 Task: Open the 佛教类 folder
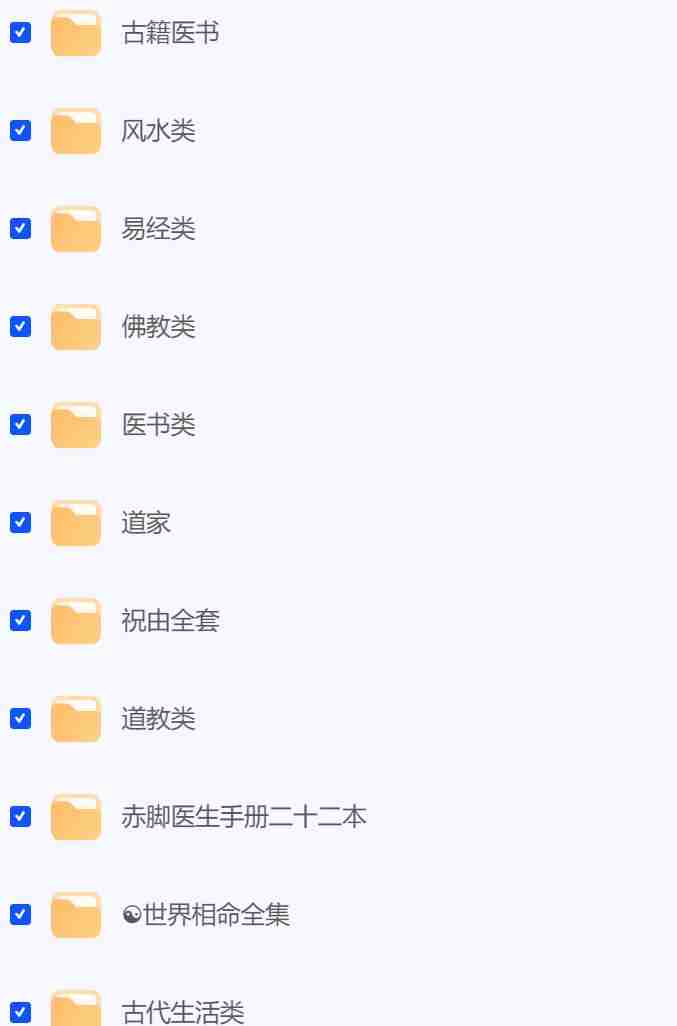pyautogui.click(x=158, y=327)
